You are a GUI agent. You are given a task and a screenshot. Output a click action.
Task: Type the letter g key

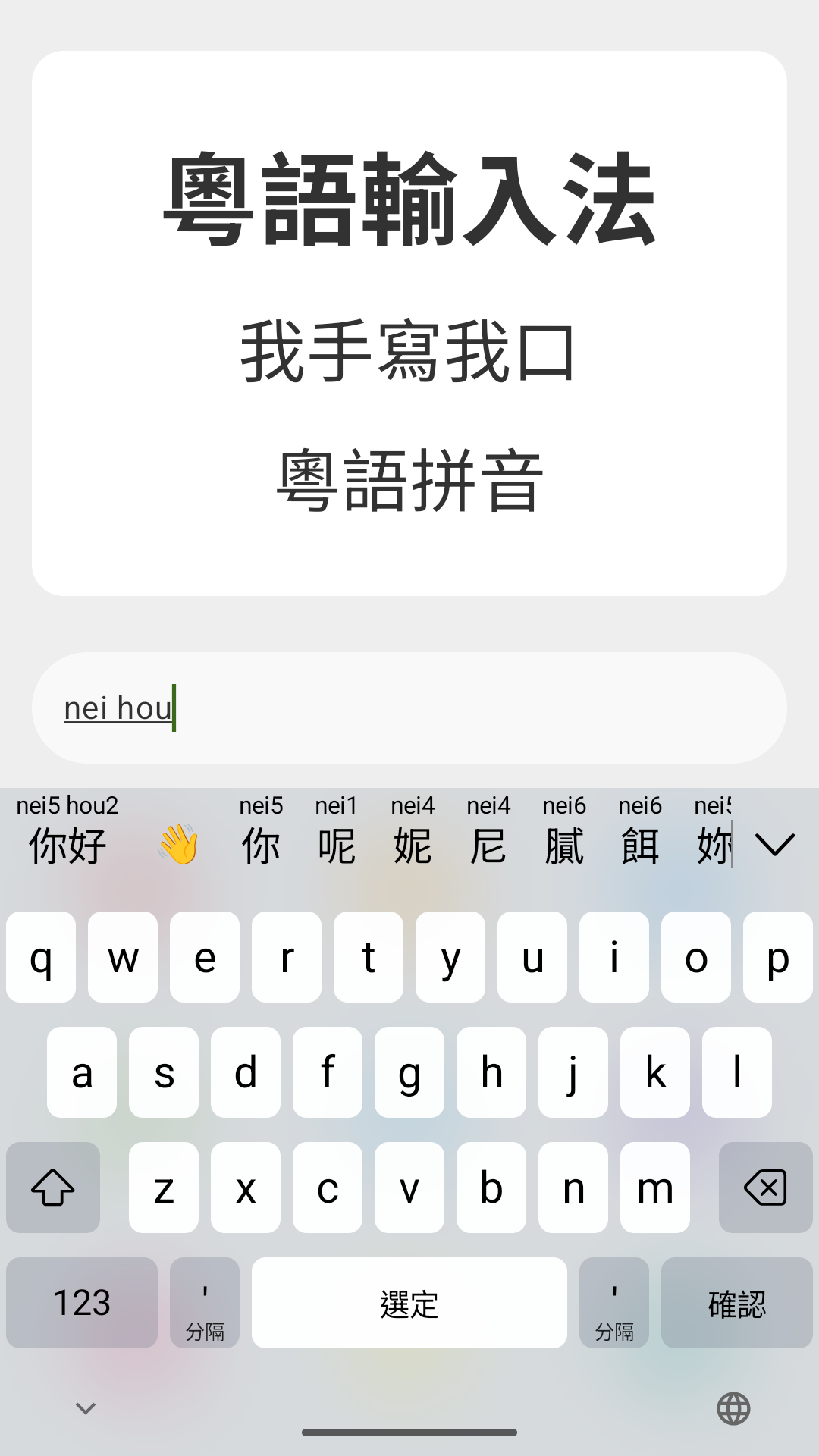(x=409, y=1072)
